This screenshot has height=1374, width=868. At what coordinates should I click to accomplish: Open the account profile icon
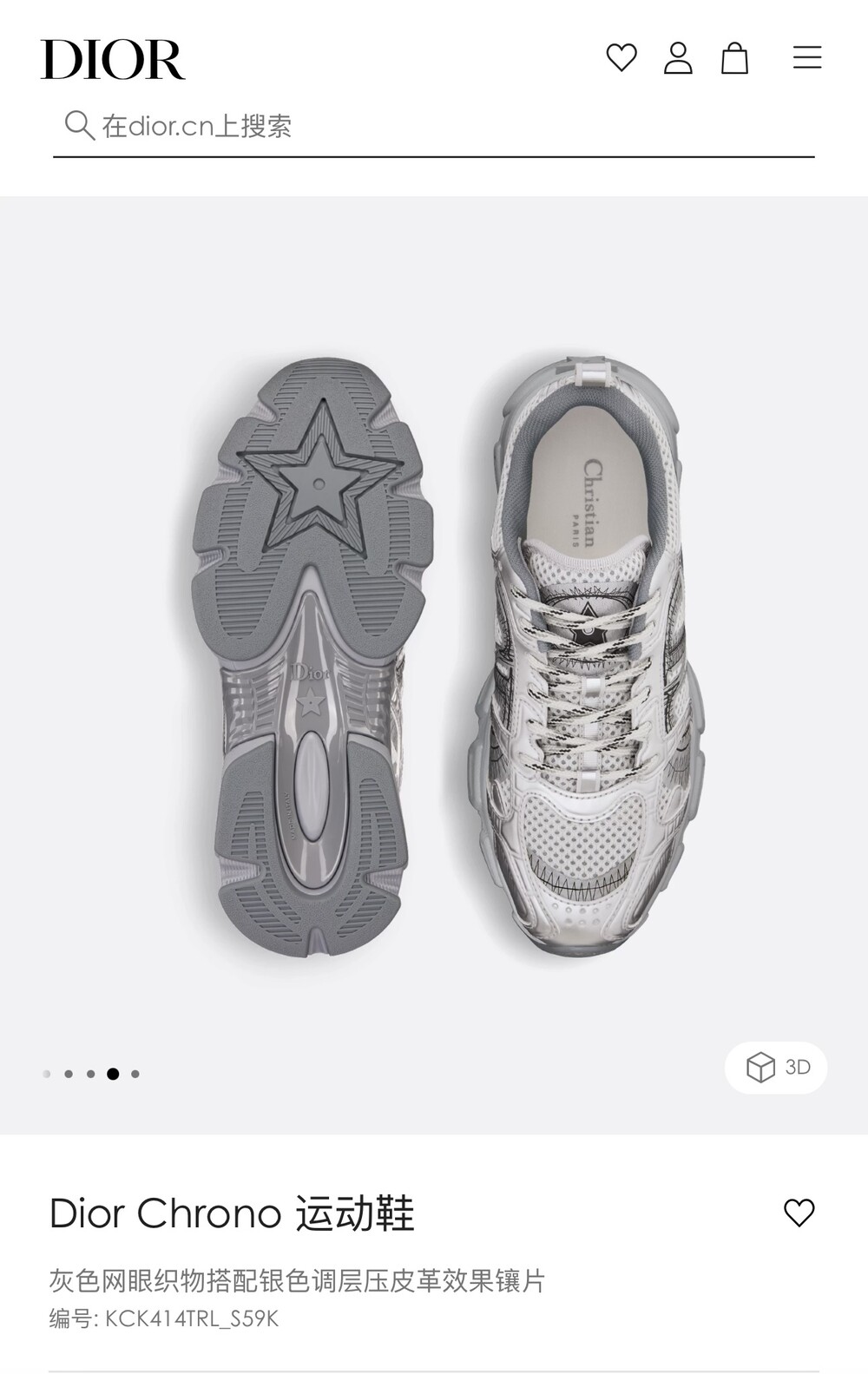point(678,58)
